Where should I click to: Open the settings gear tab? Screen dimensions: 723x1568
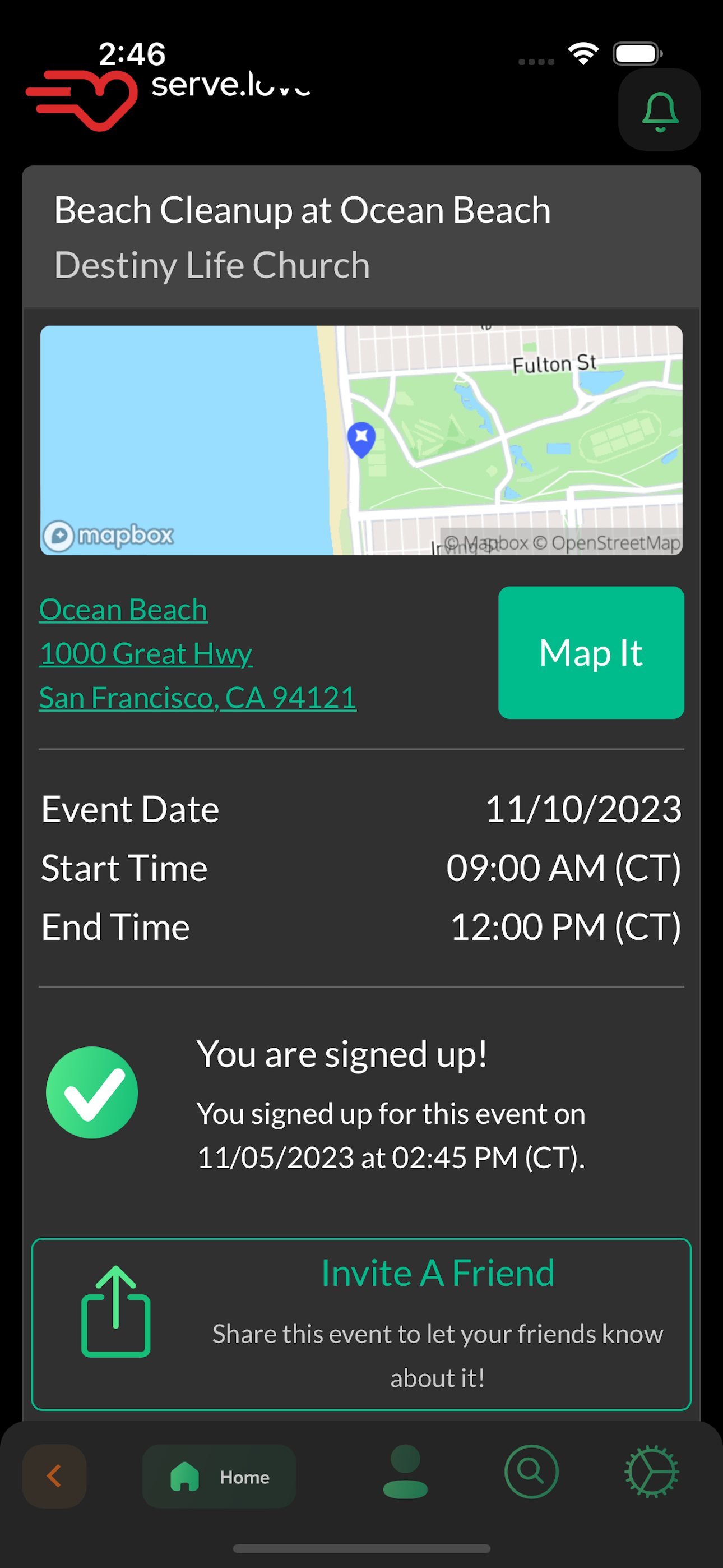(x=652, y=1472)
